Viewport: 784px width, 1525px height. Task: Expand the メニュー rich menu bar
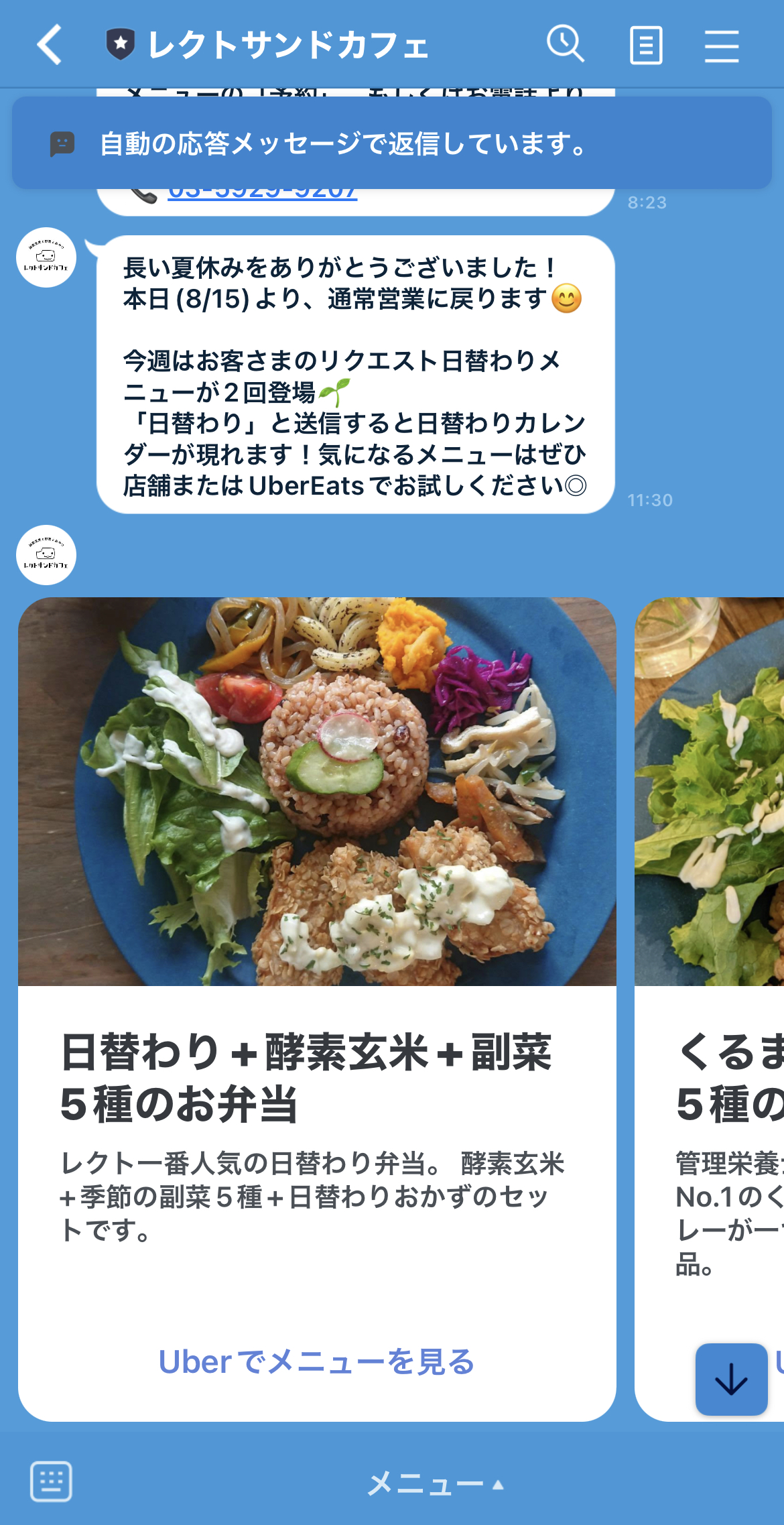coord(436,1483)
